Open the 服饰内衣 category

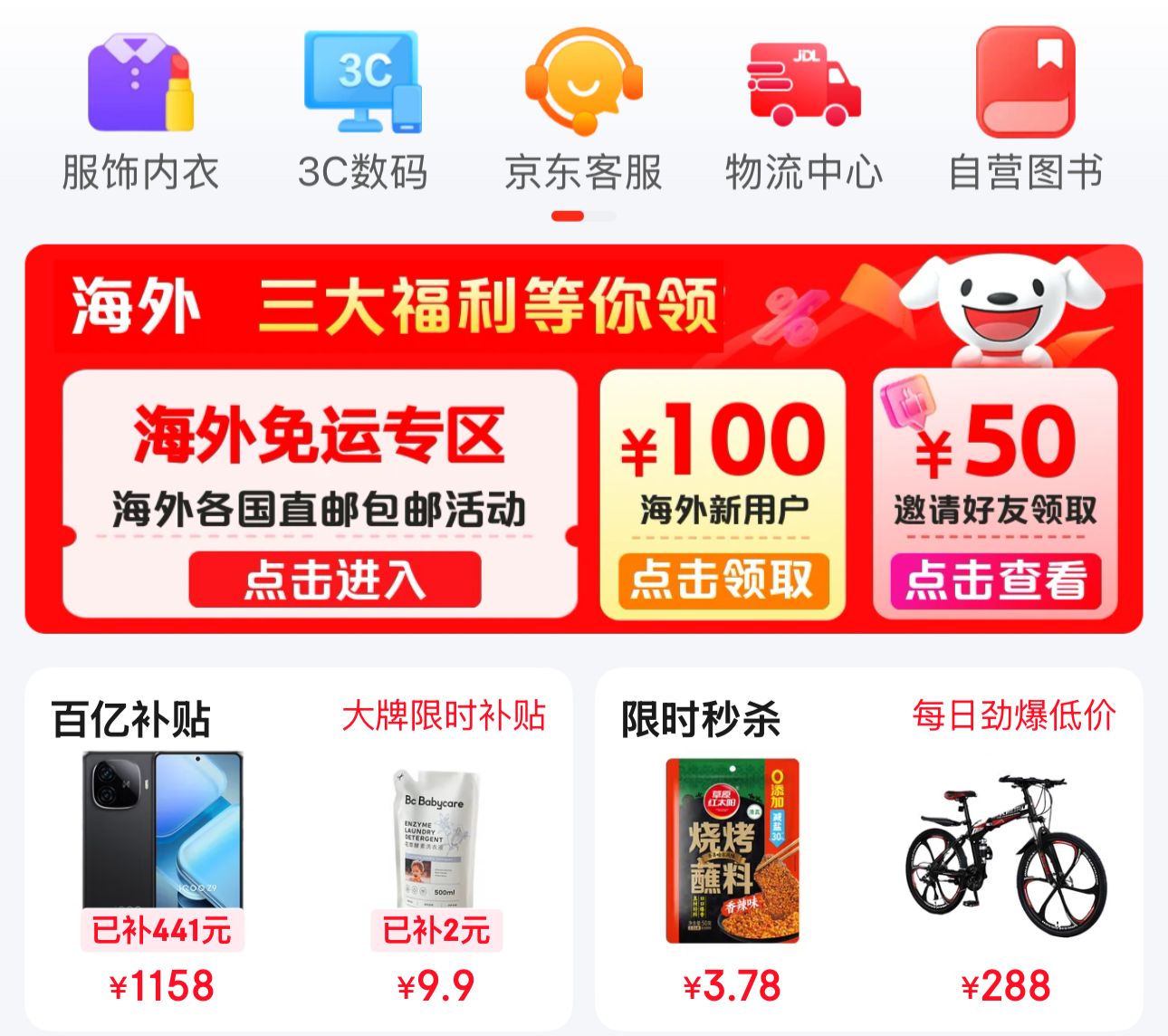coord(140,109)
